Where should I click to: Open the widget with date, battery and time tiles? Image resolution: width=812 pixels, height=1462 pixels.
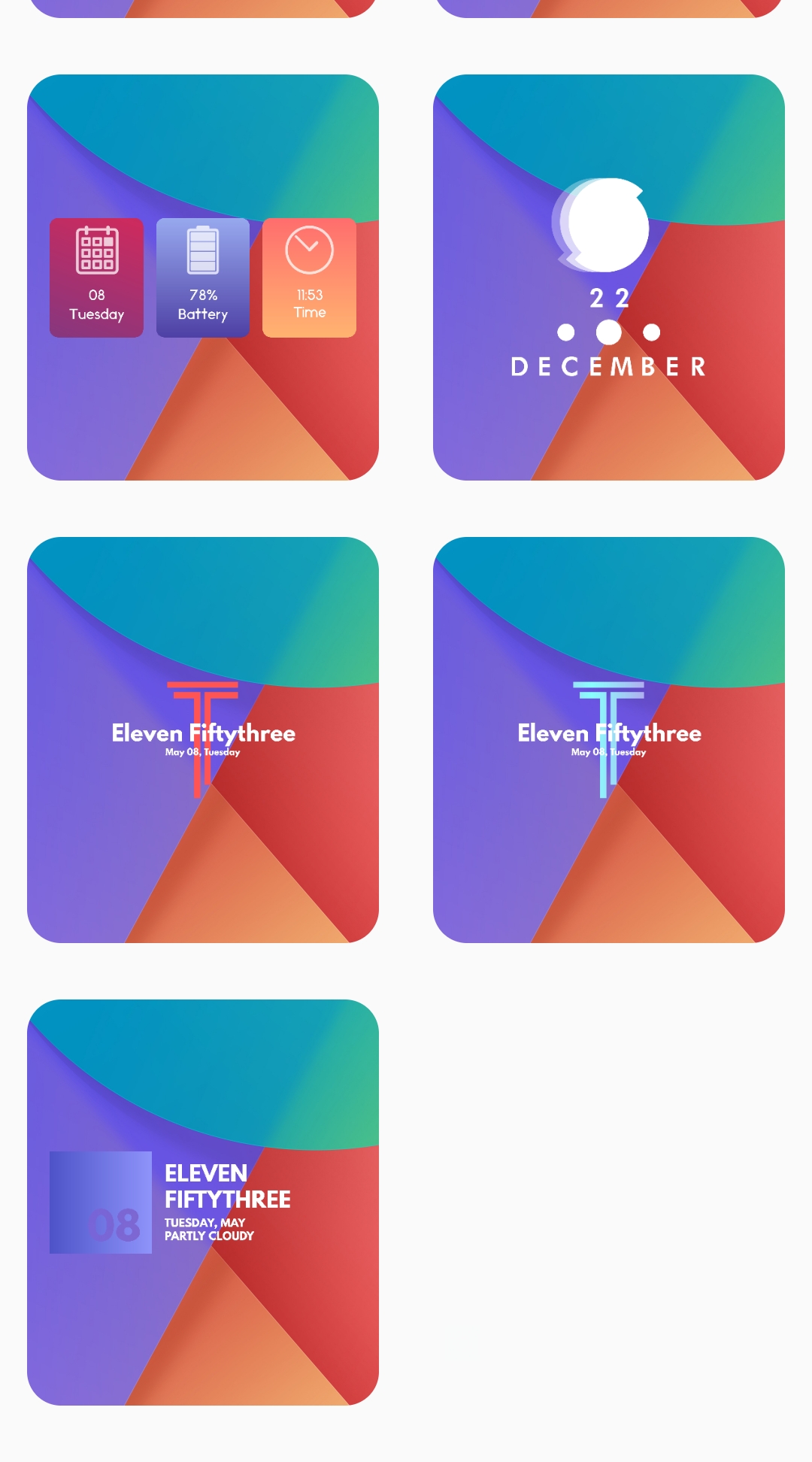203,278
